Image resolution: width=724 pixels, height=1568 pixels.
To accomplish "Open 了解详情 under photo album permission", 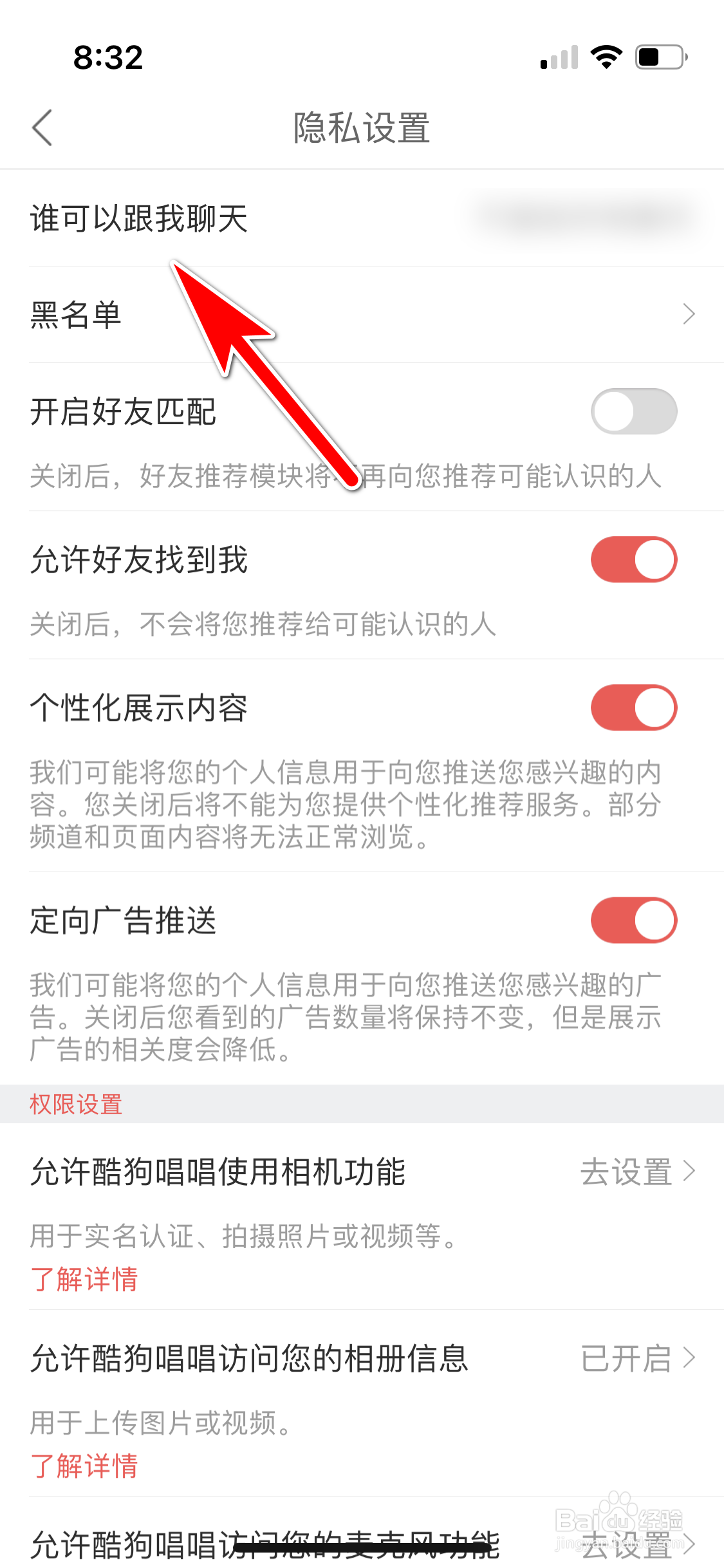I will (x=86, y=1465).
